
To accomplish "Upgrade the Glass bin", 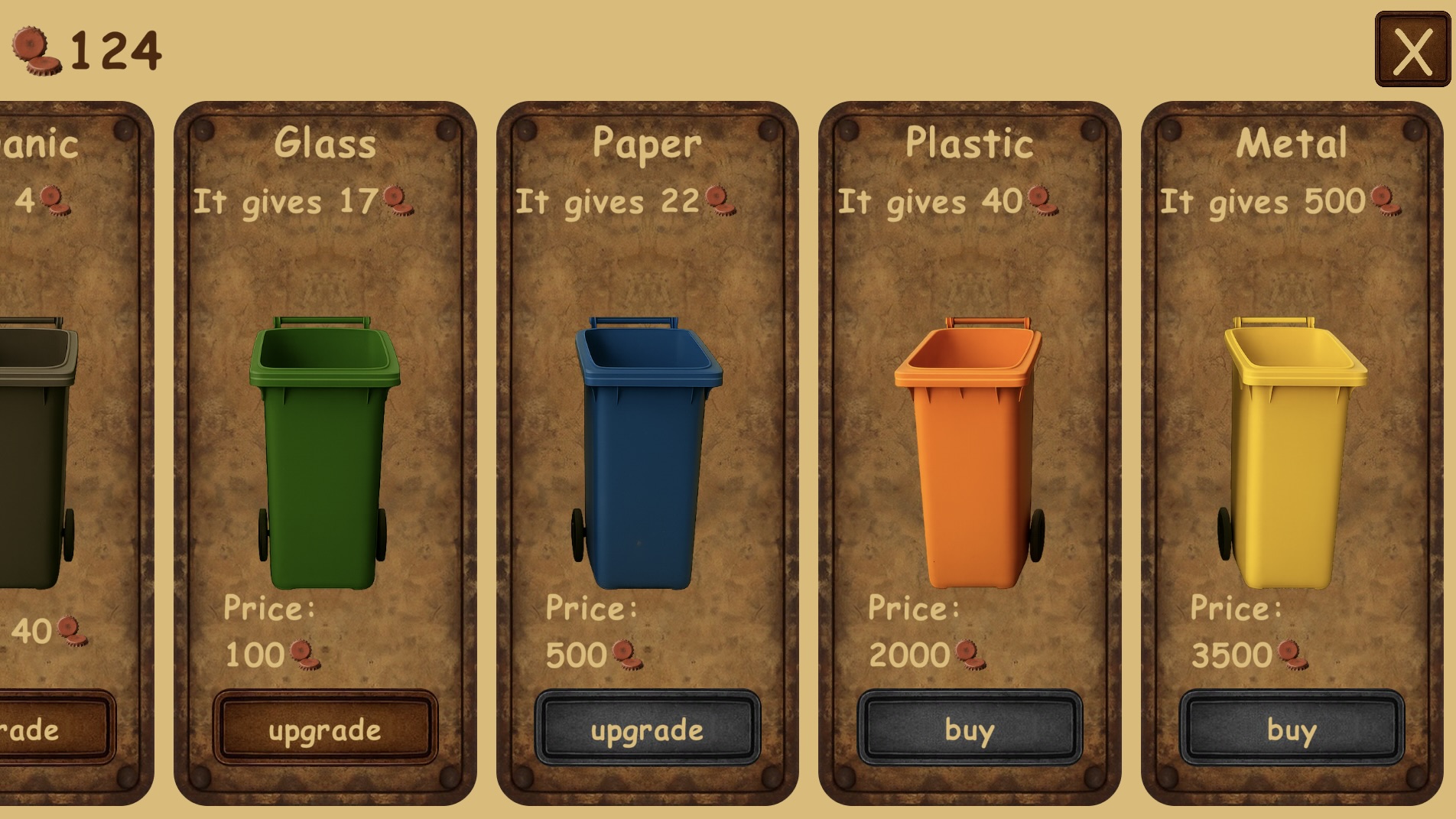I will pos(325,729).
